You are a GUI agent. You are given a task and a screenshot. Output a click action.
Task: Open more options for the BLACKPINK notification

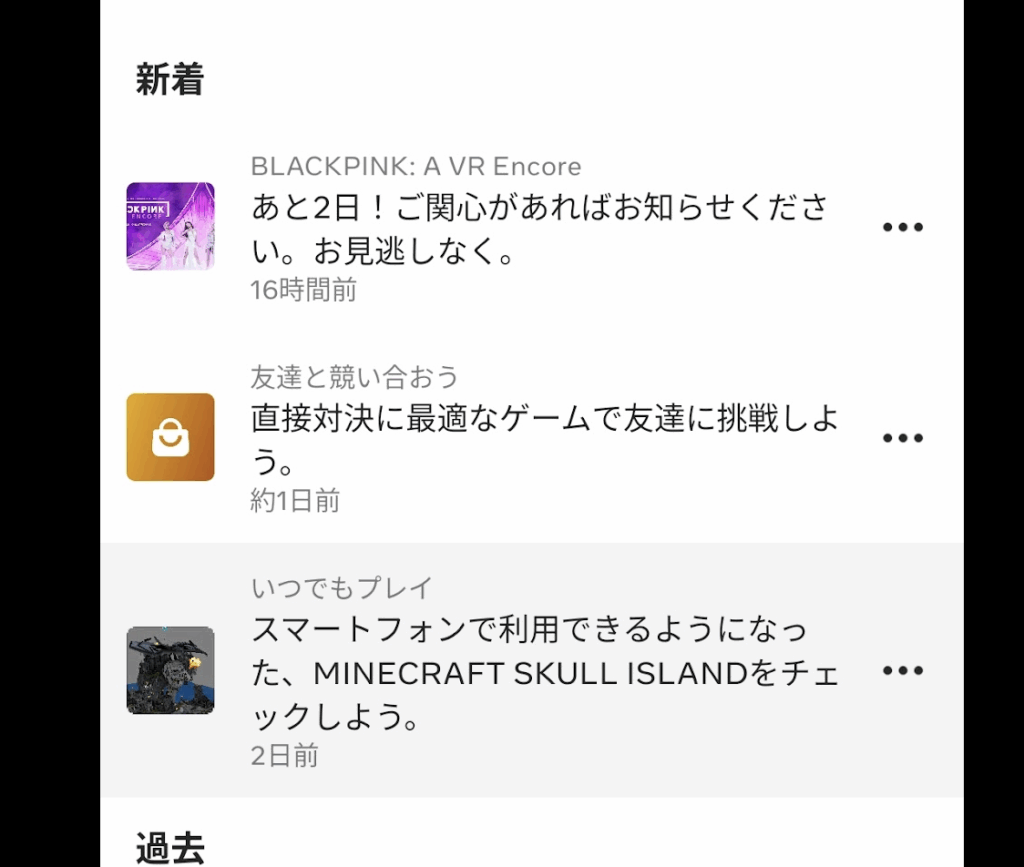pos(902,227)
